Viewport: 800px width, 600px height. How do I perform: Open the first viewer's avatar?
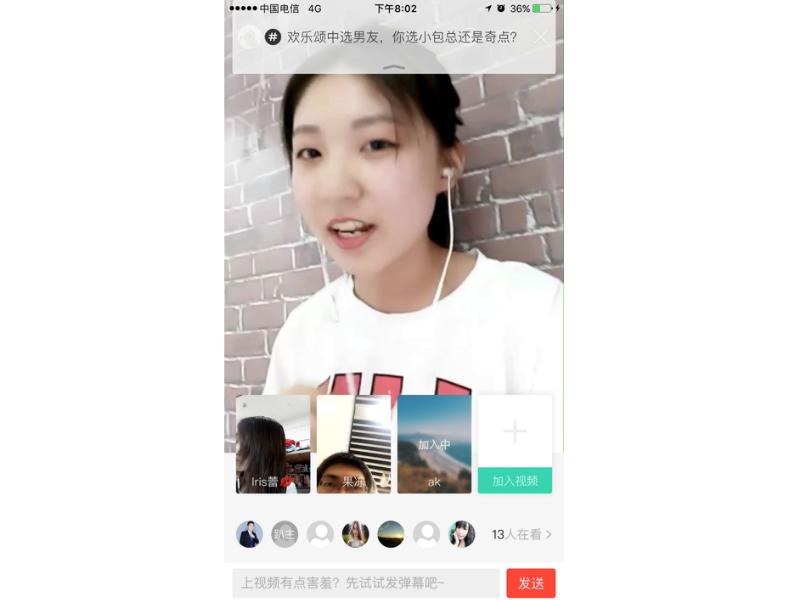(249, 534)
